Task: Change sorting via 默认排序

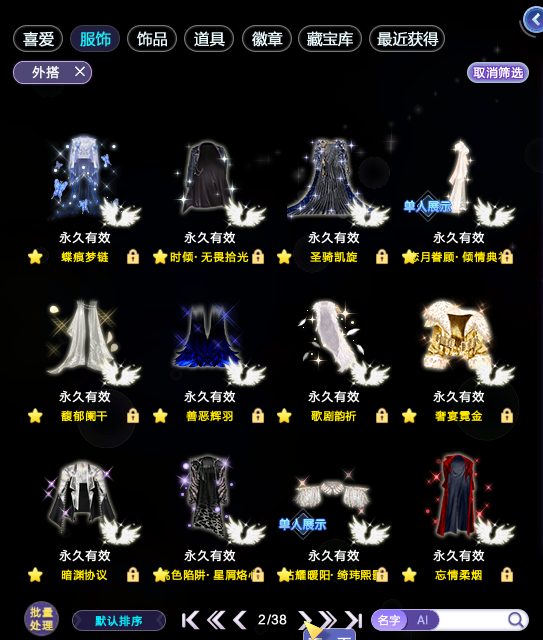Action: click(x=119, y=621)
